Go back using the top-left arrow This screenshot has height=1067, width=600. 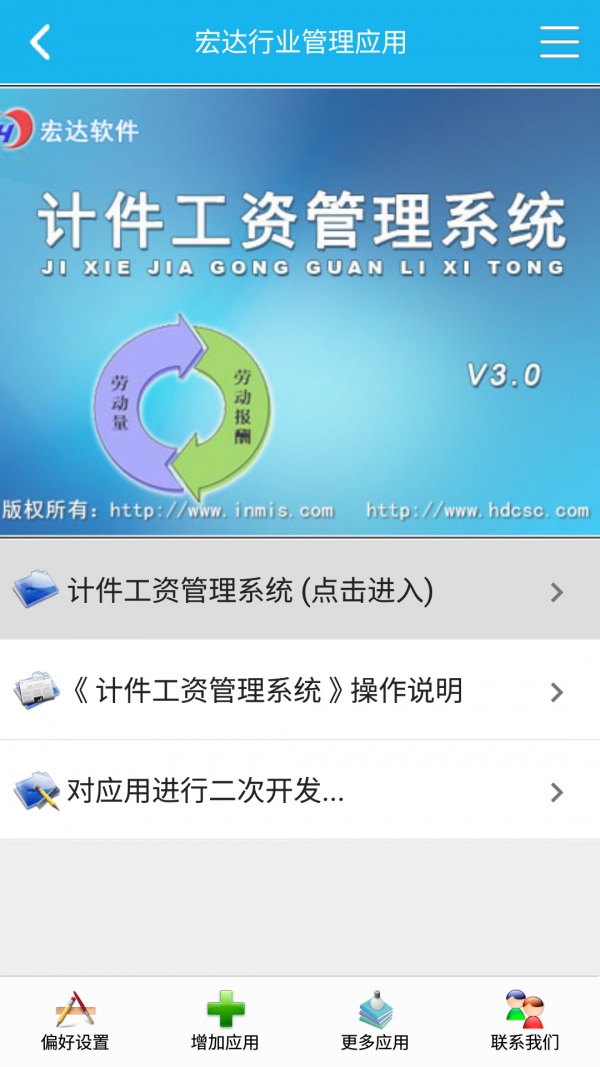tap(40, 43)
